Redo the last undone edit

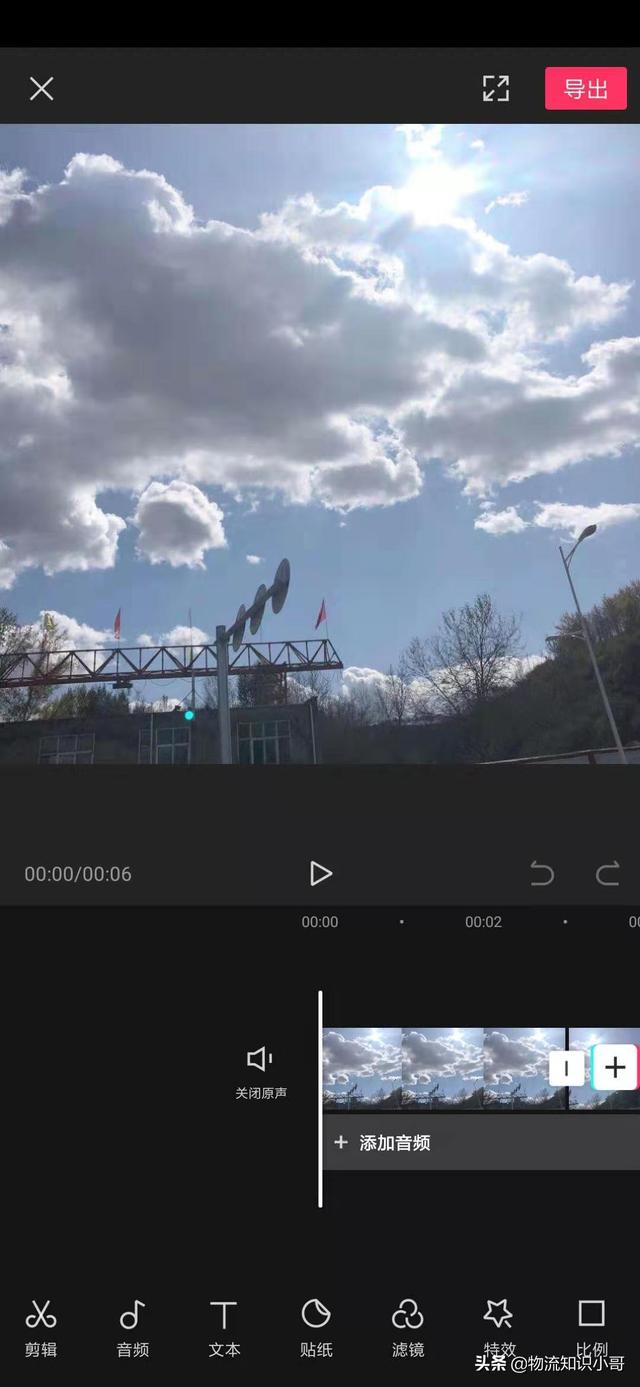[x=607, y=874]
